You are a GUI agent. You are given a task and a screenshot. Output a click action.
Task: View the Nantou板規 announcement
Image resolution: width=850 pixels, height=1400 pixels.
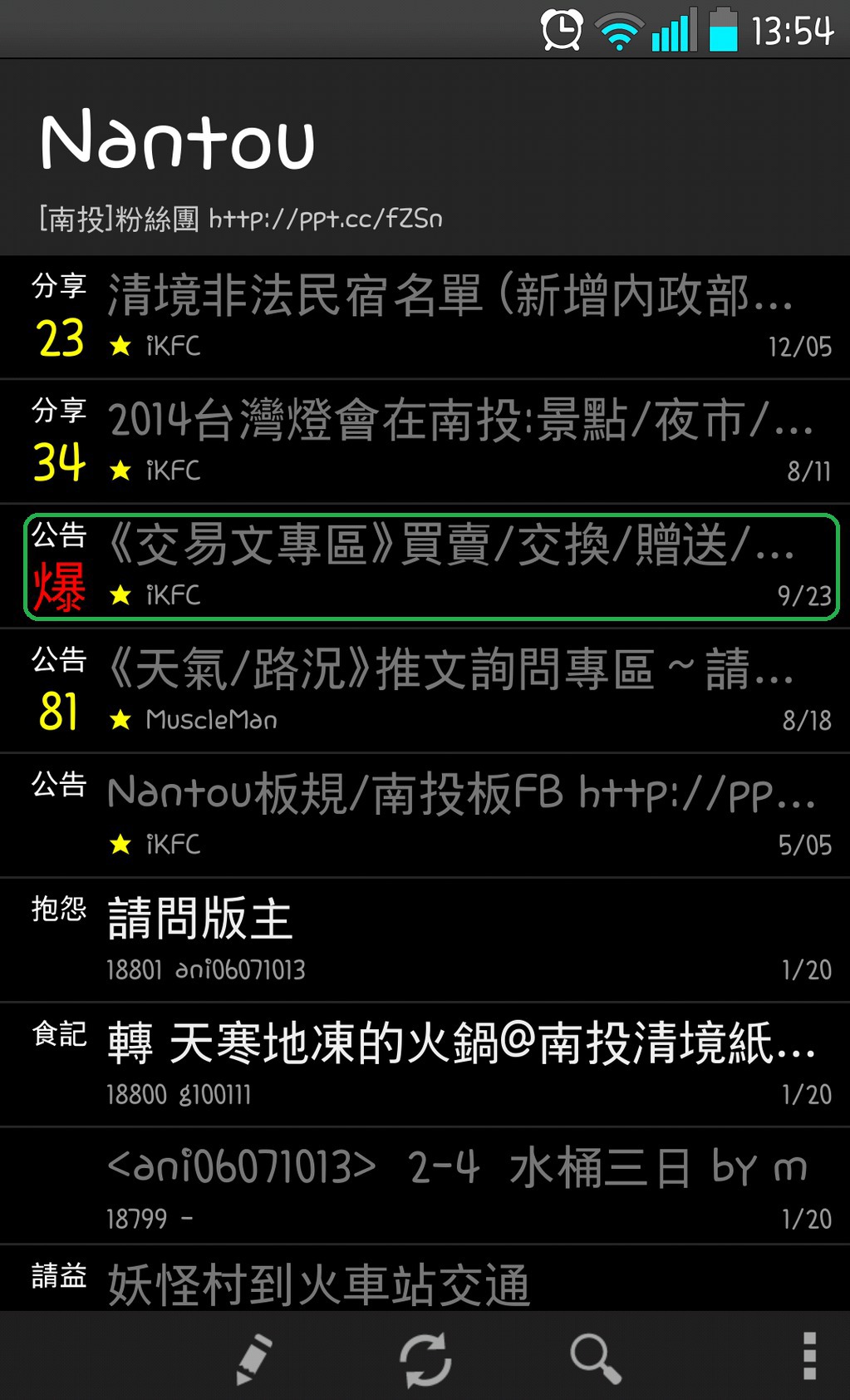449,816
